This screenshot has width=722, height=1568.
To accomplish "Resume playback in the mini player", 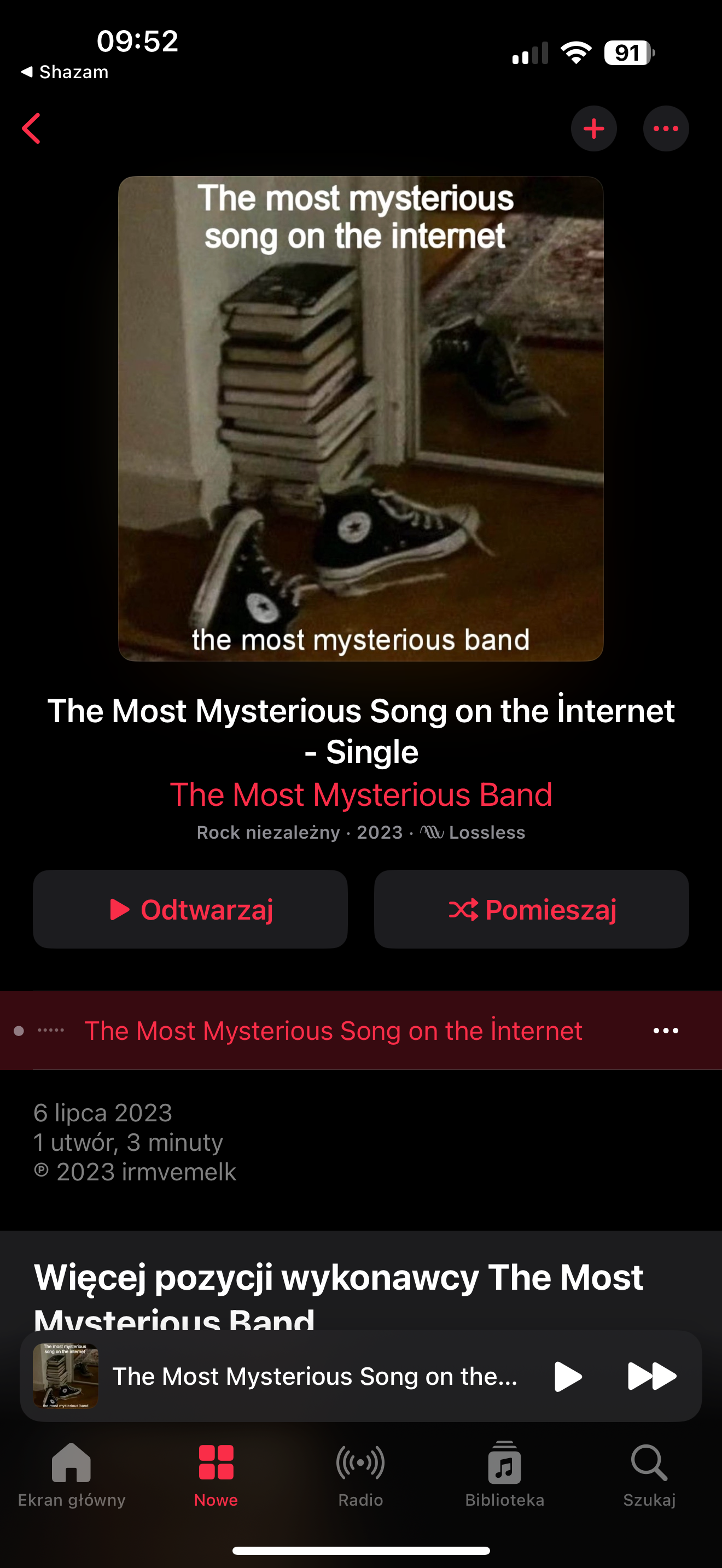I will coord(568,1376).
